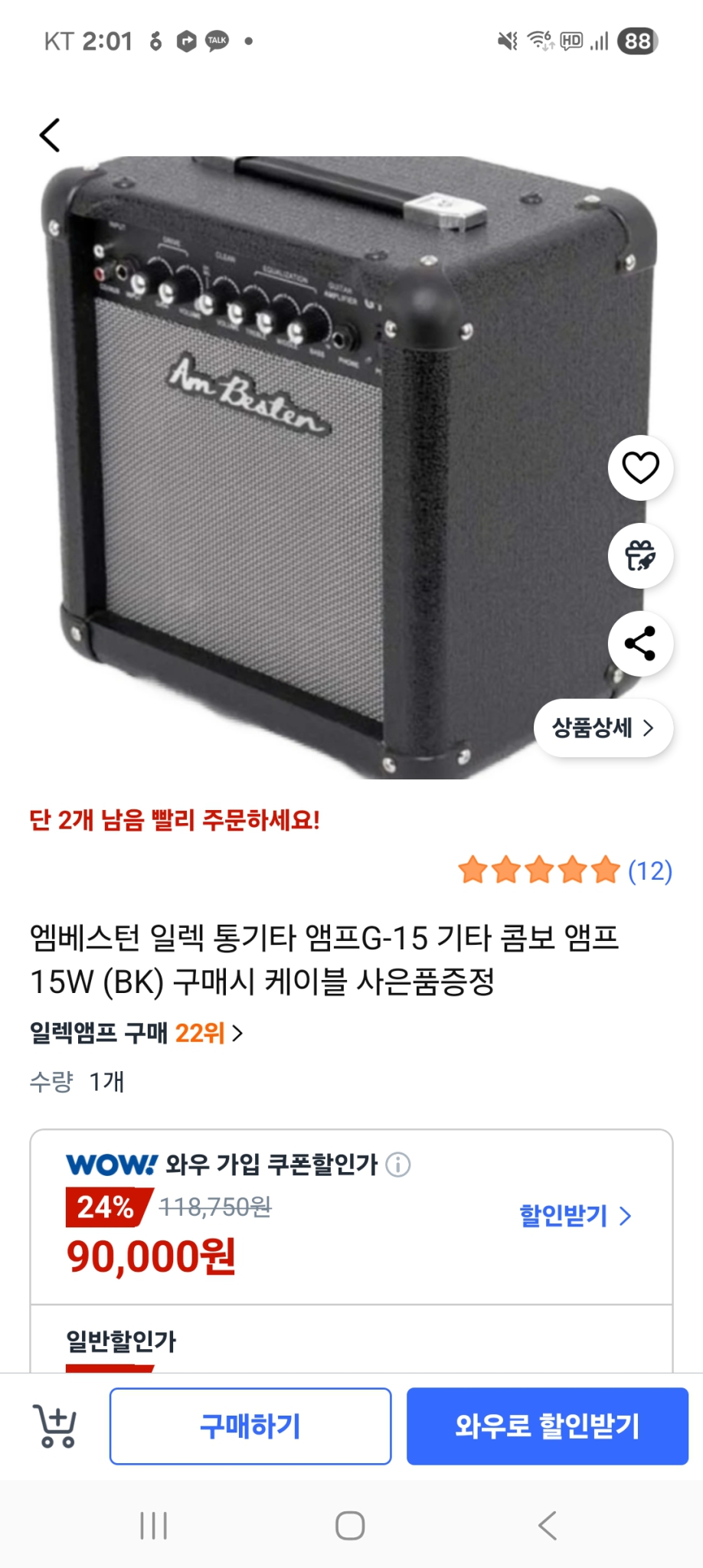Share this product via the share icon
This screenshot has width=703, height=1568.
[639, 643]
